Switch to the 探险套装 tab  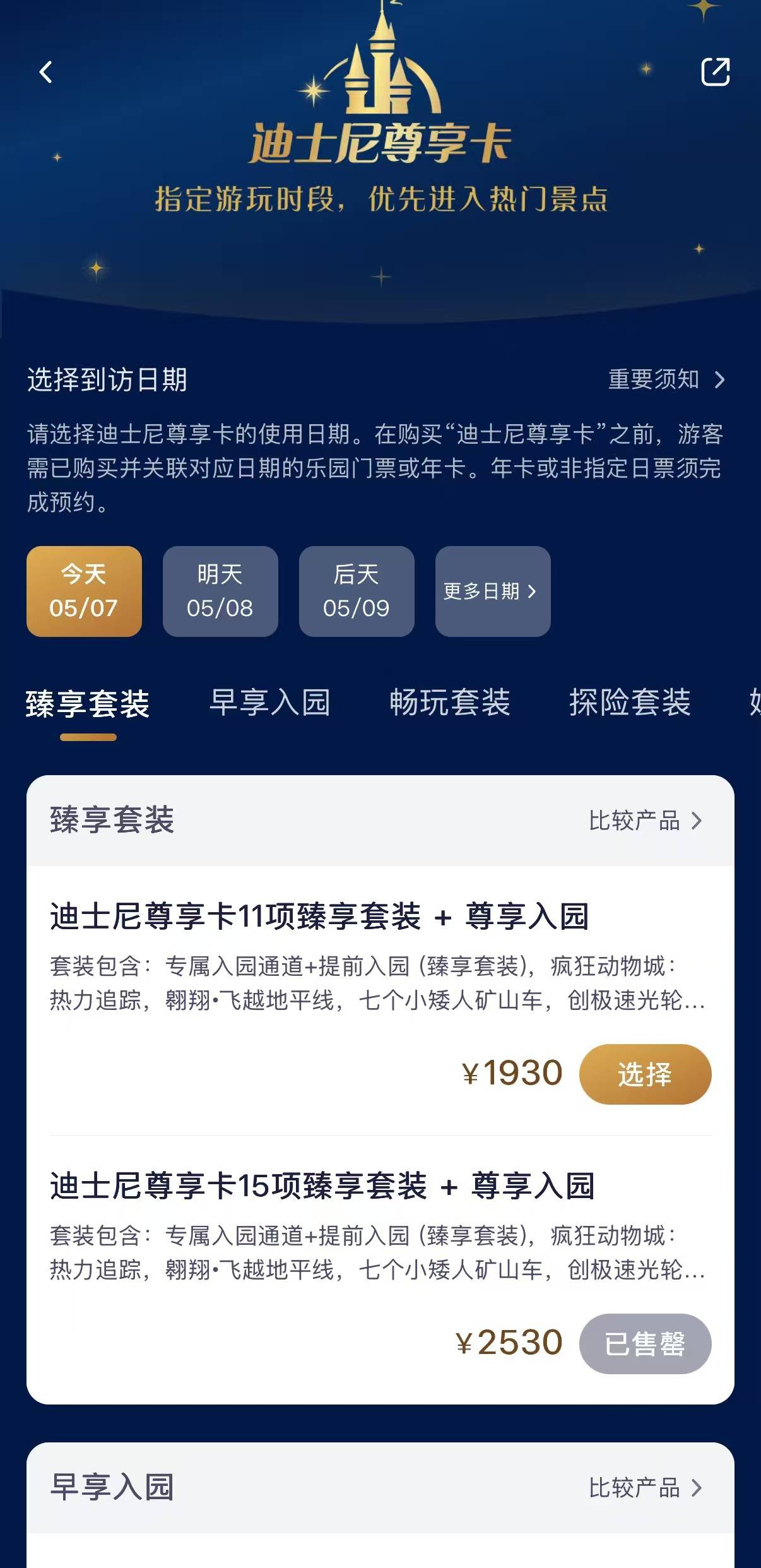(x=630, y=703)
